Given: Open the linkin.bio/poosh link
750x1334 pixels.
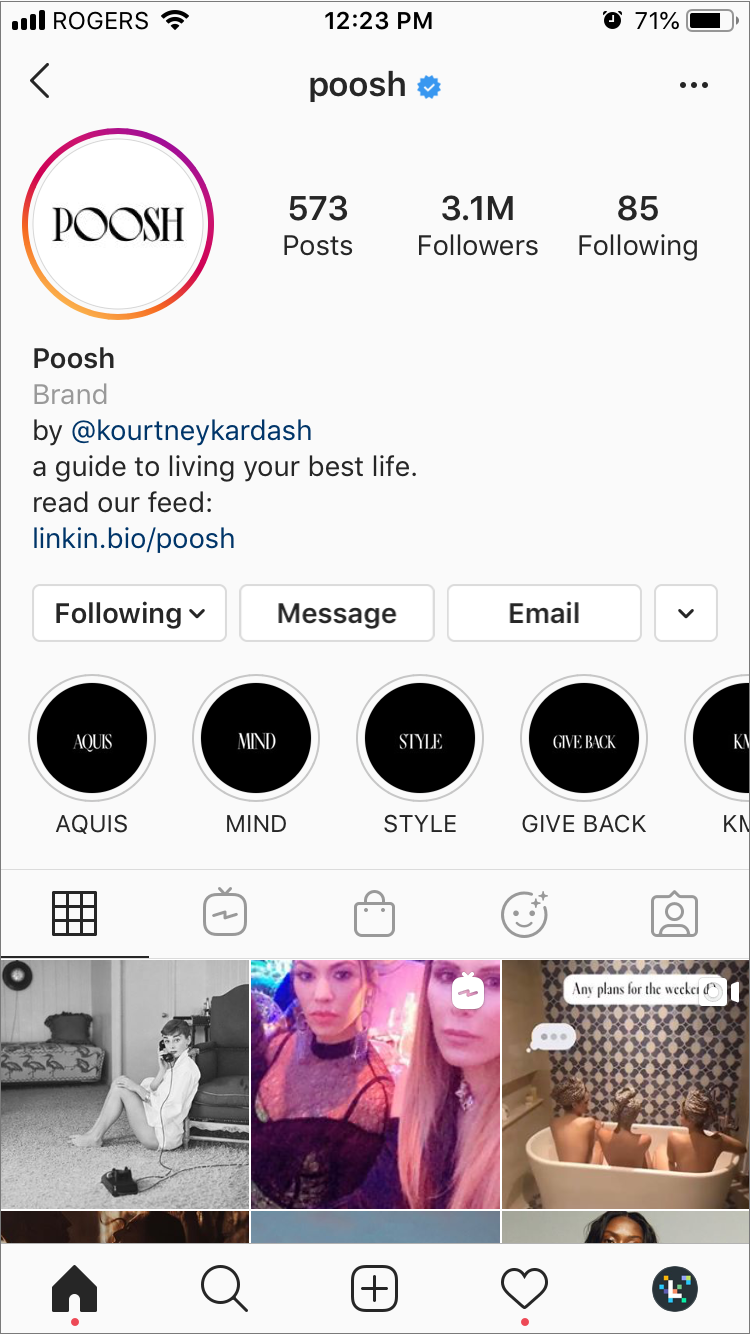Looking at the screenshot, I should pyautogui.click(x=134, y=539).
